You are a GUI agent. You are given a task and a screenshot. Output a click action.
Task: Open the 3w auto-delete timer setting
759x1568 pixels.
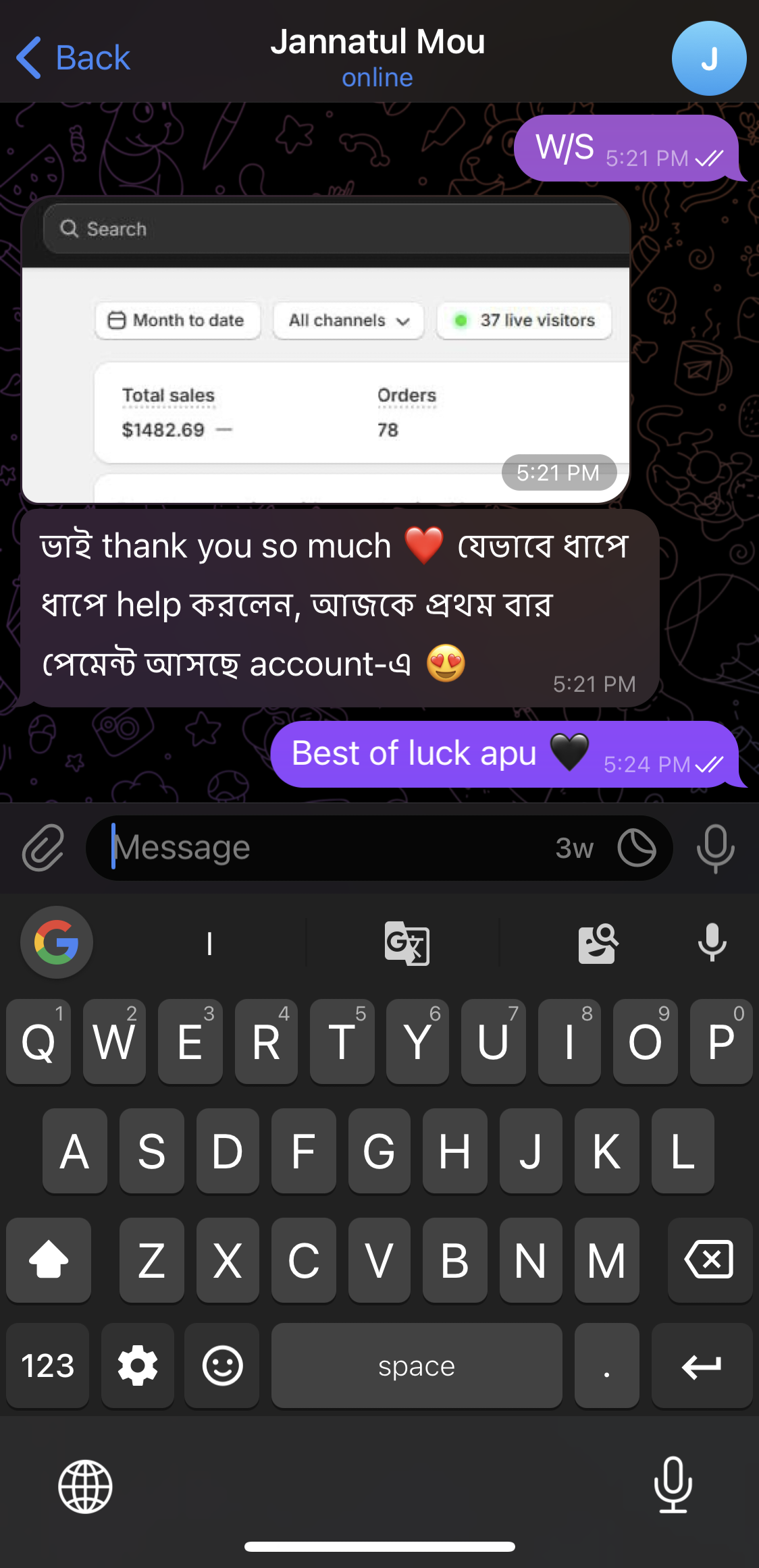(575, 848)
